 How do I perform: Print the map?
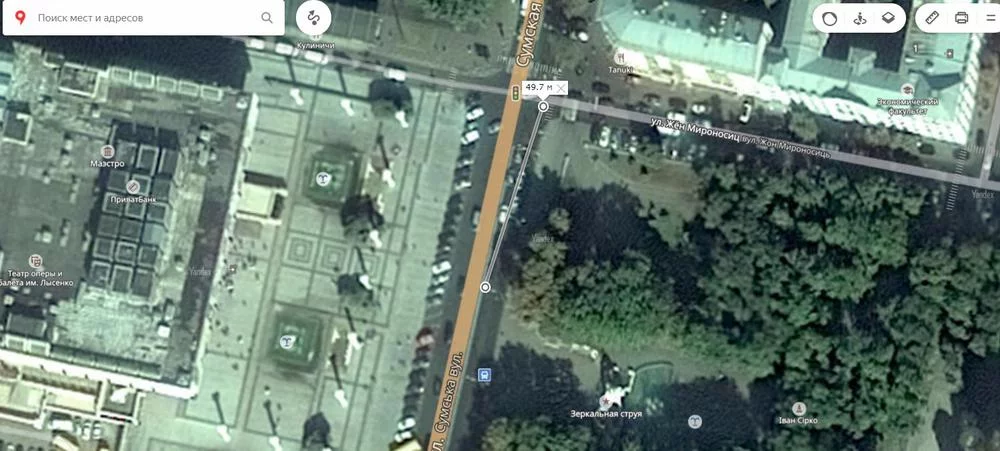coord(962,18)
